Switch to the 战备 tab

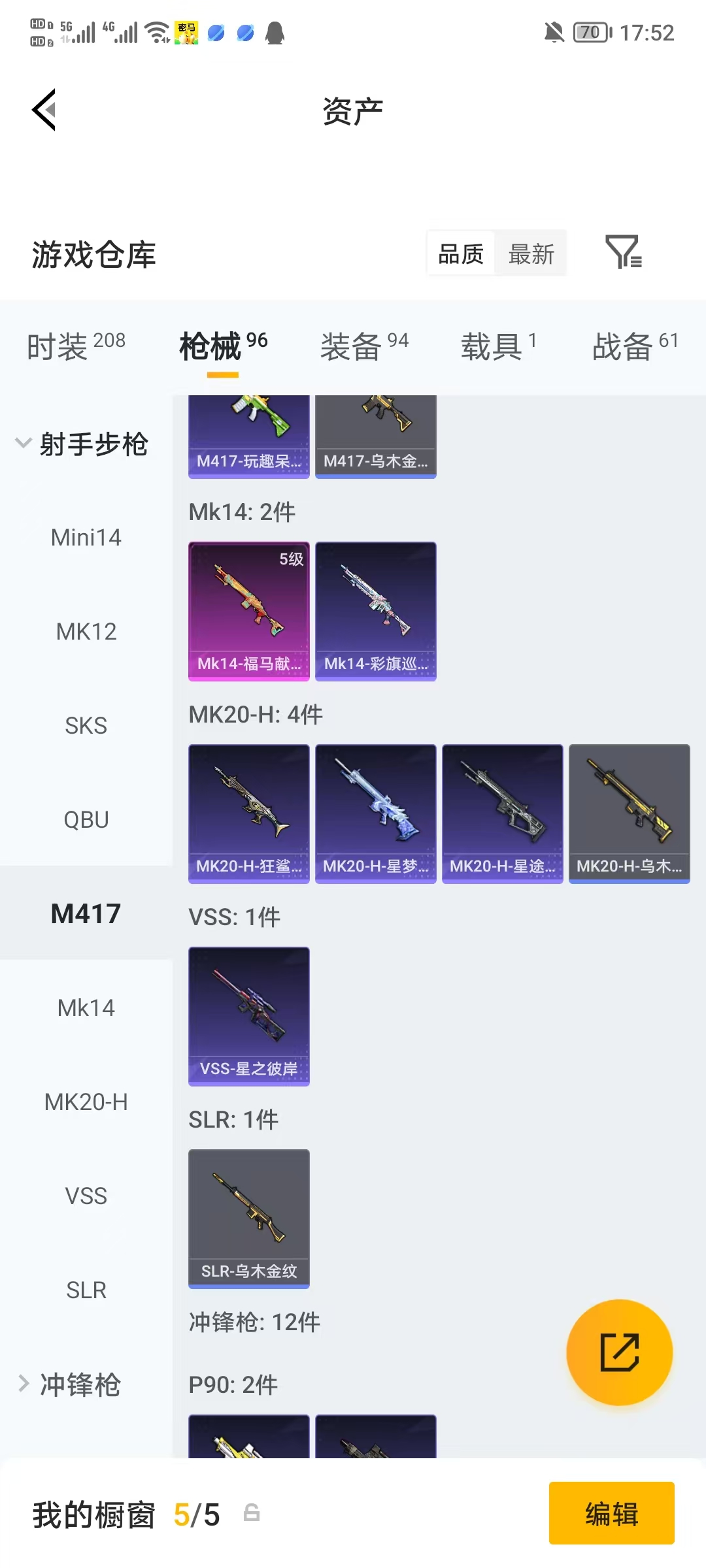[x=635, y=346]
